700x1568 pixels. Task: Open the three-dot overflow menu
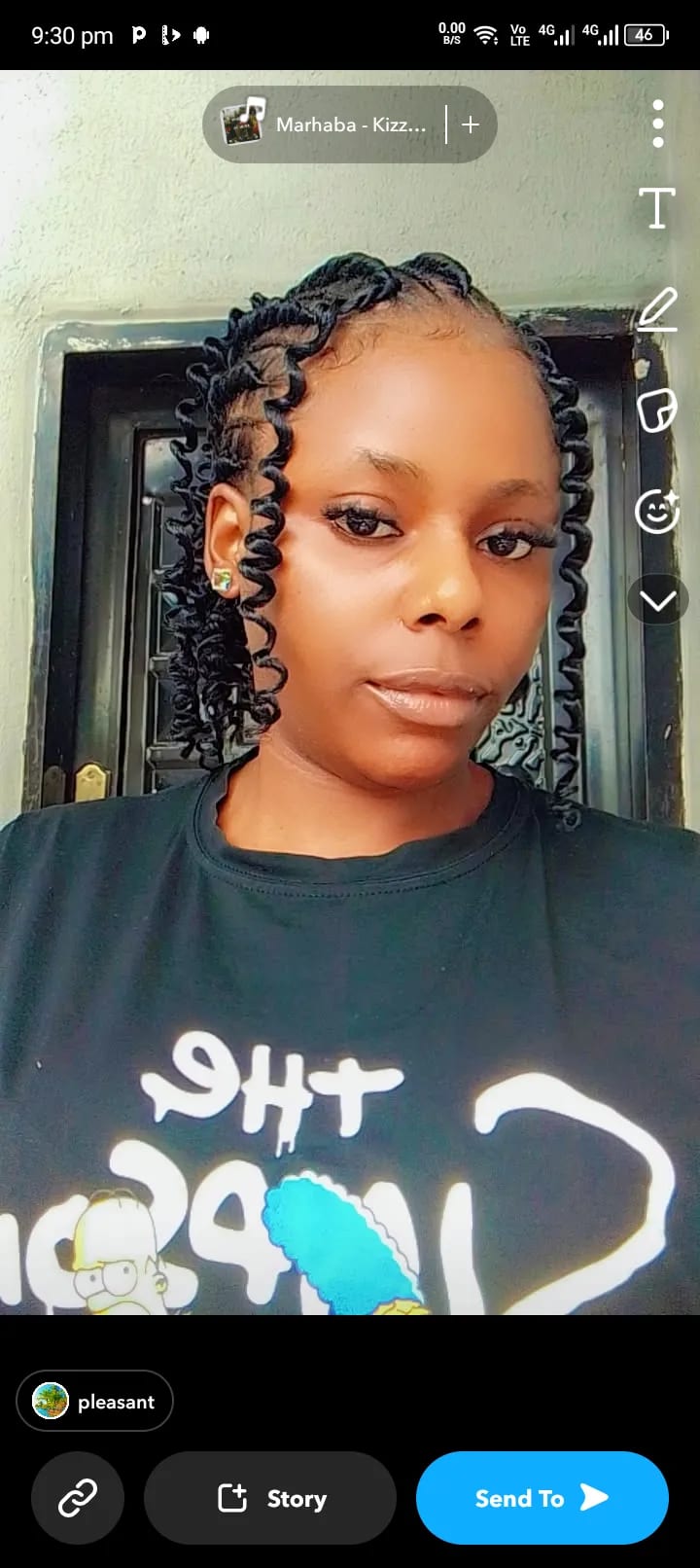(x=658, y=124)
